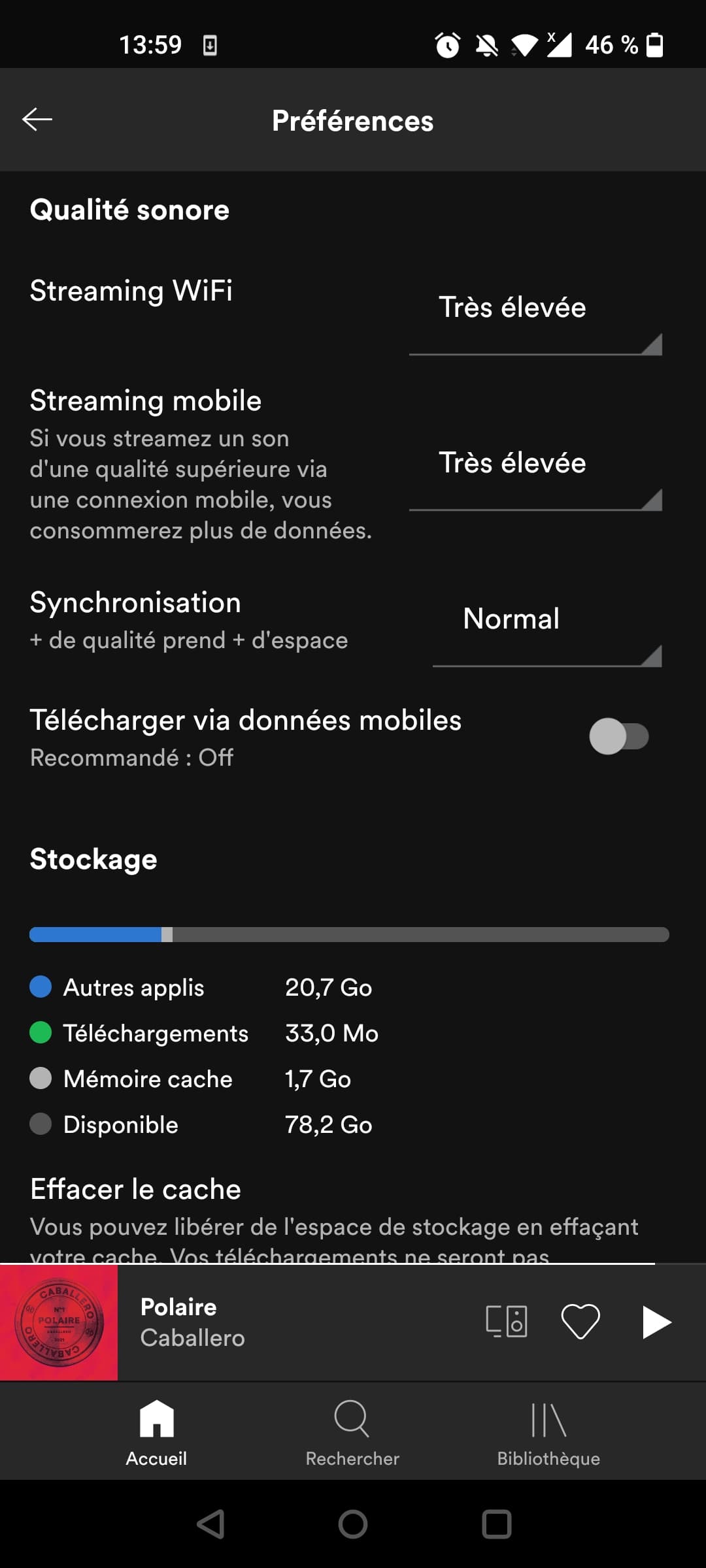706x1568 pixels.
Task: Tap the system home button
Action: (353, 1524)
